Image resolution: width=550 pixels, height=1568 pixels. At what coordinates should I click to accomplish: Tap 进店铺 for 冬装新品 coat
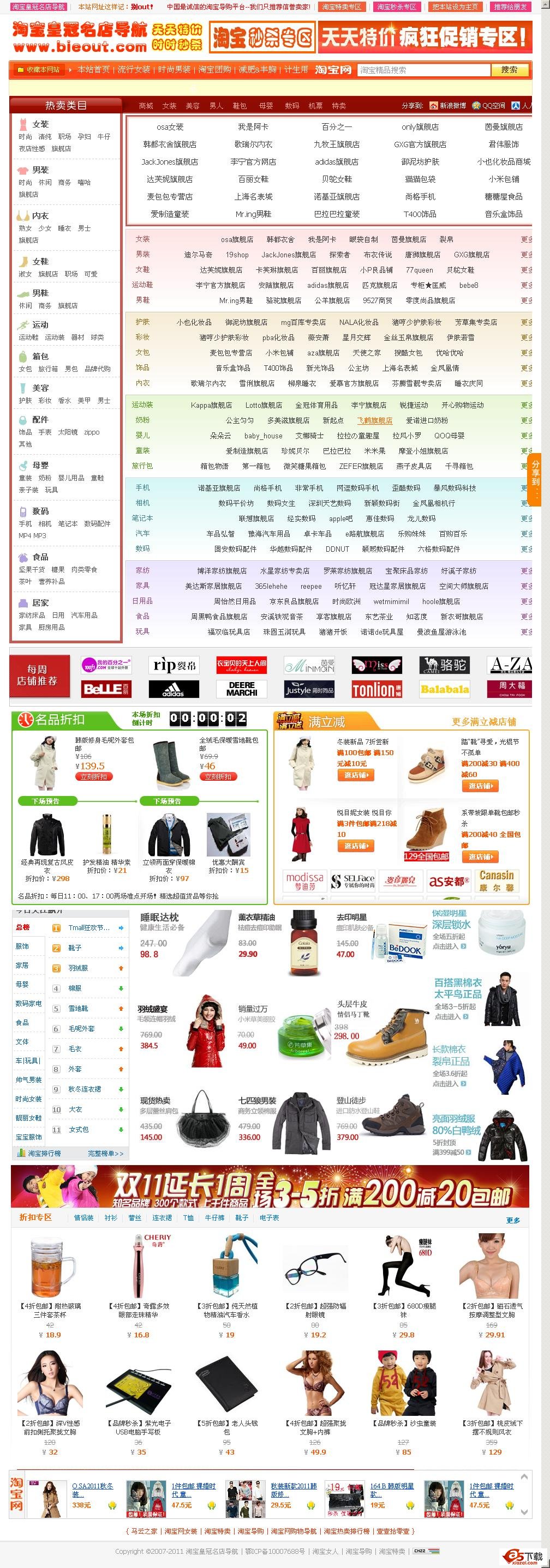(355, 775)
